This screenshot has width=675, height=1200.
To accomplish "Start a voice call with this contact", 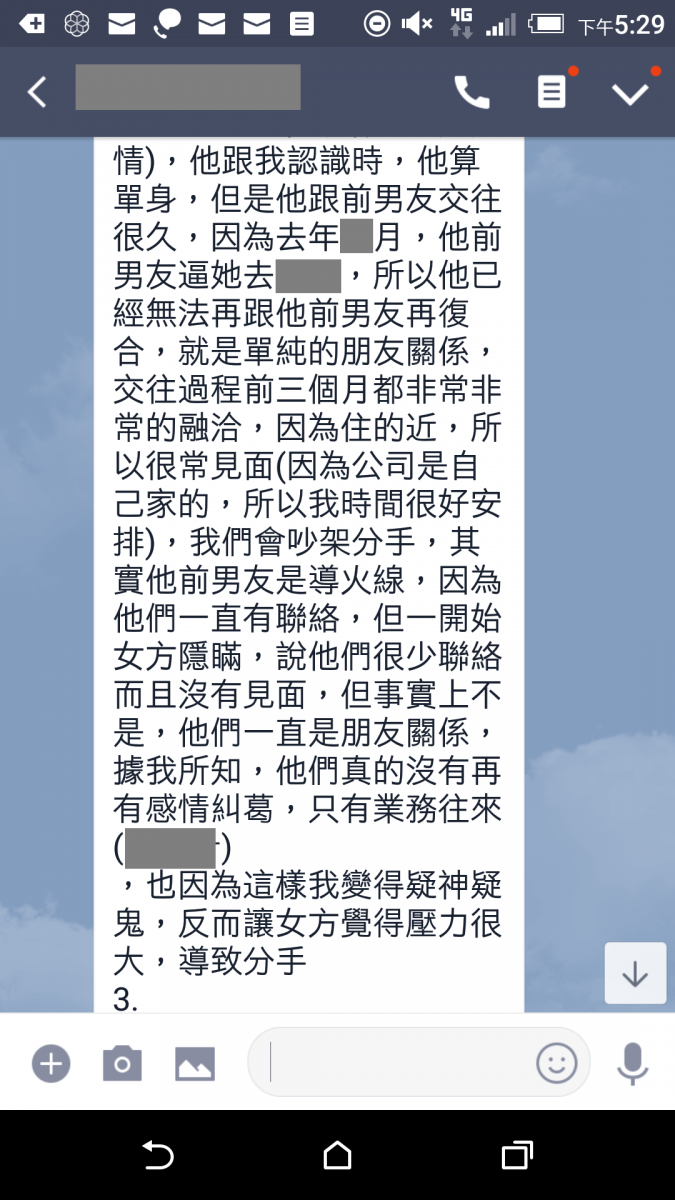I will (x=472, y=93).
